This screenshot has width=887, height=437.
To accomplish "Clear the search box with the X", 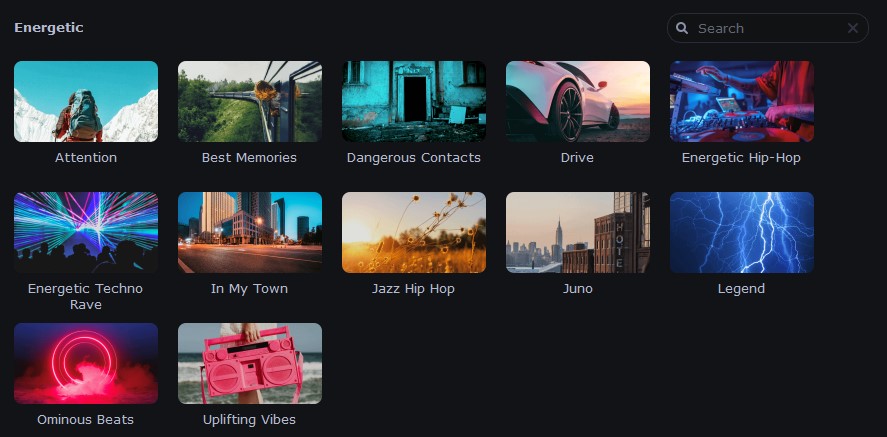I will [x=853, y=28].
